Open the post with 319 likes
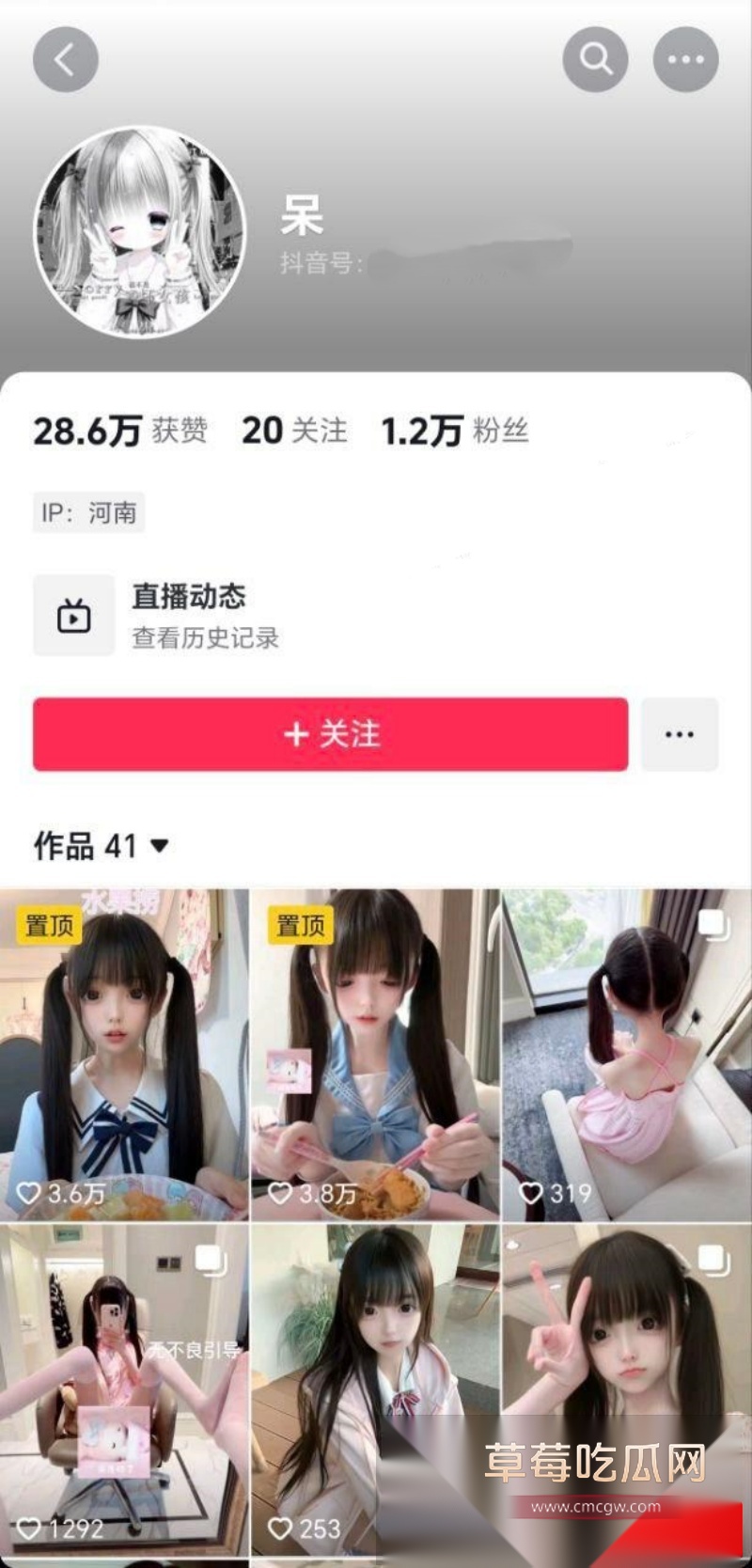The width and height of the screenshot is (752, 1568). (627, 1053)
